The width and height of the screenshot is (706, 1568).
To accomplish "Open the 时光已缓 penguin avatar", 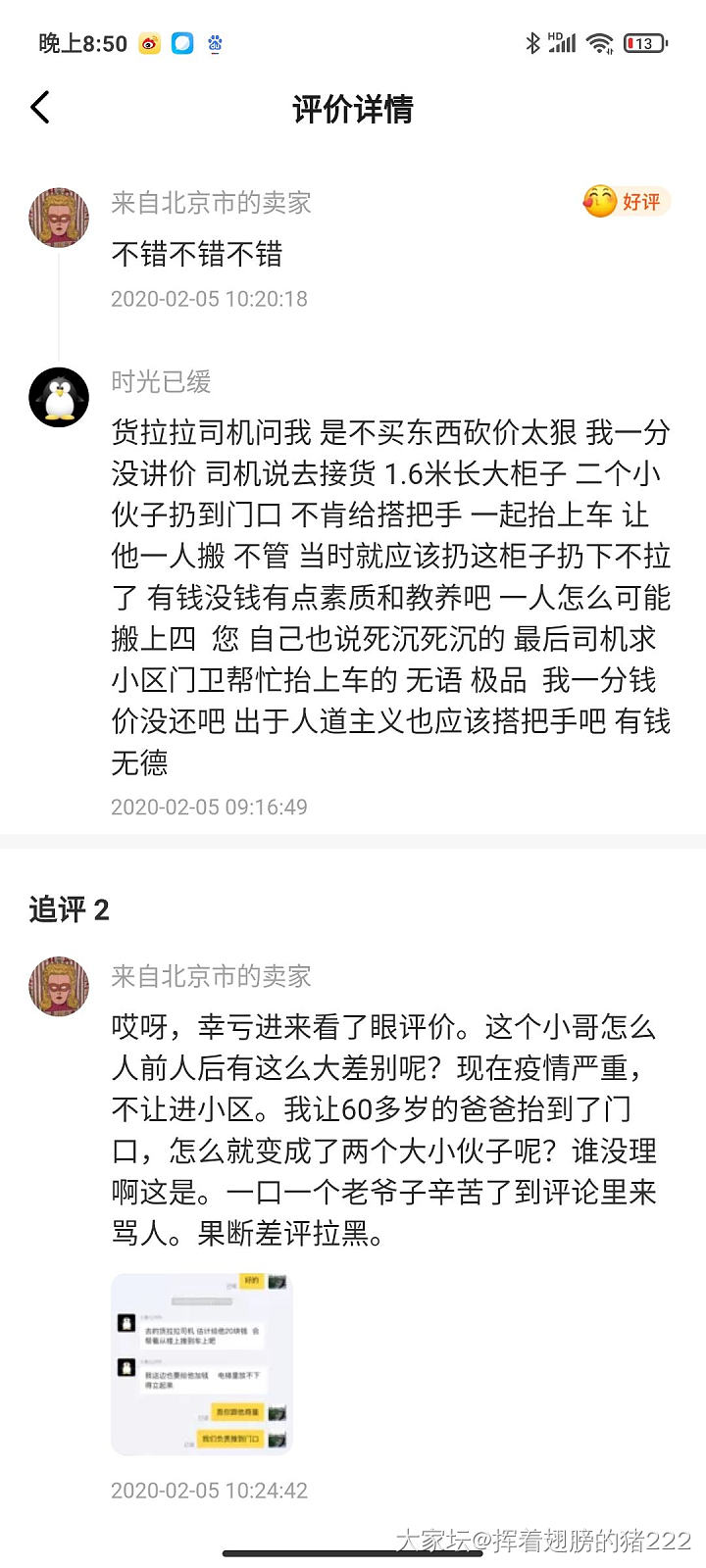I will [x=59, y=397].
